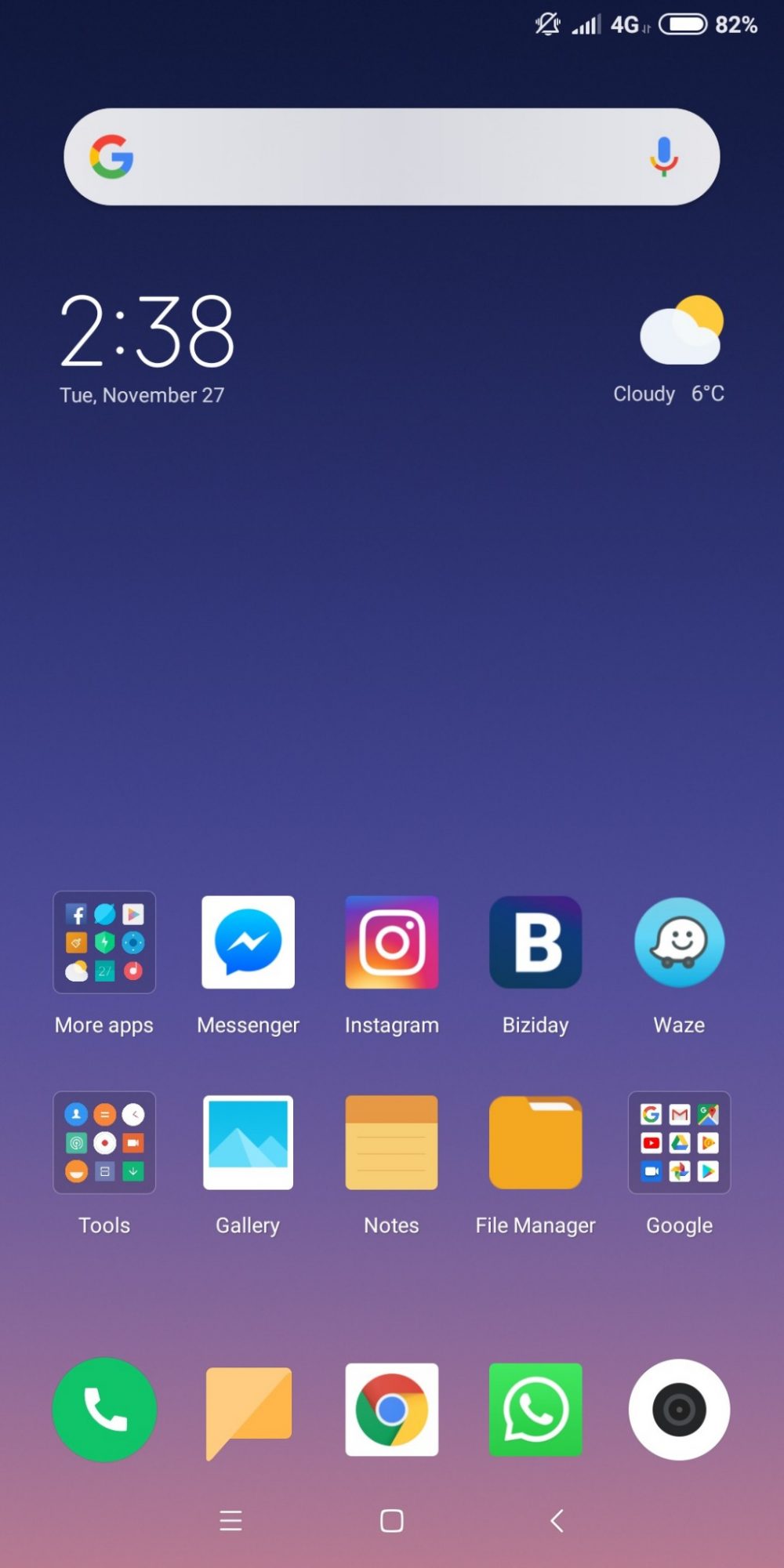Tap the Google search bar
Viewport: 784px width, 1568px height.
click(x=391, y=157)
